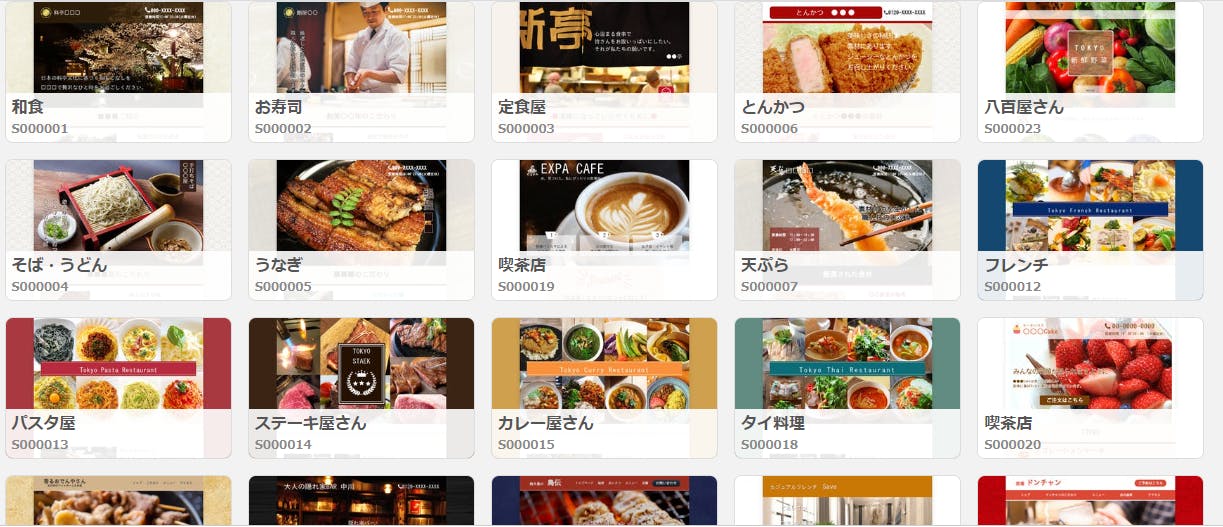Screen dimensions: 1223x527
Task: Tap the ステーキ屋さん template
Action: pos(361,388)
